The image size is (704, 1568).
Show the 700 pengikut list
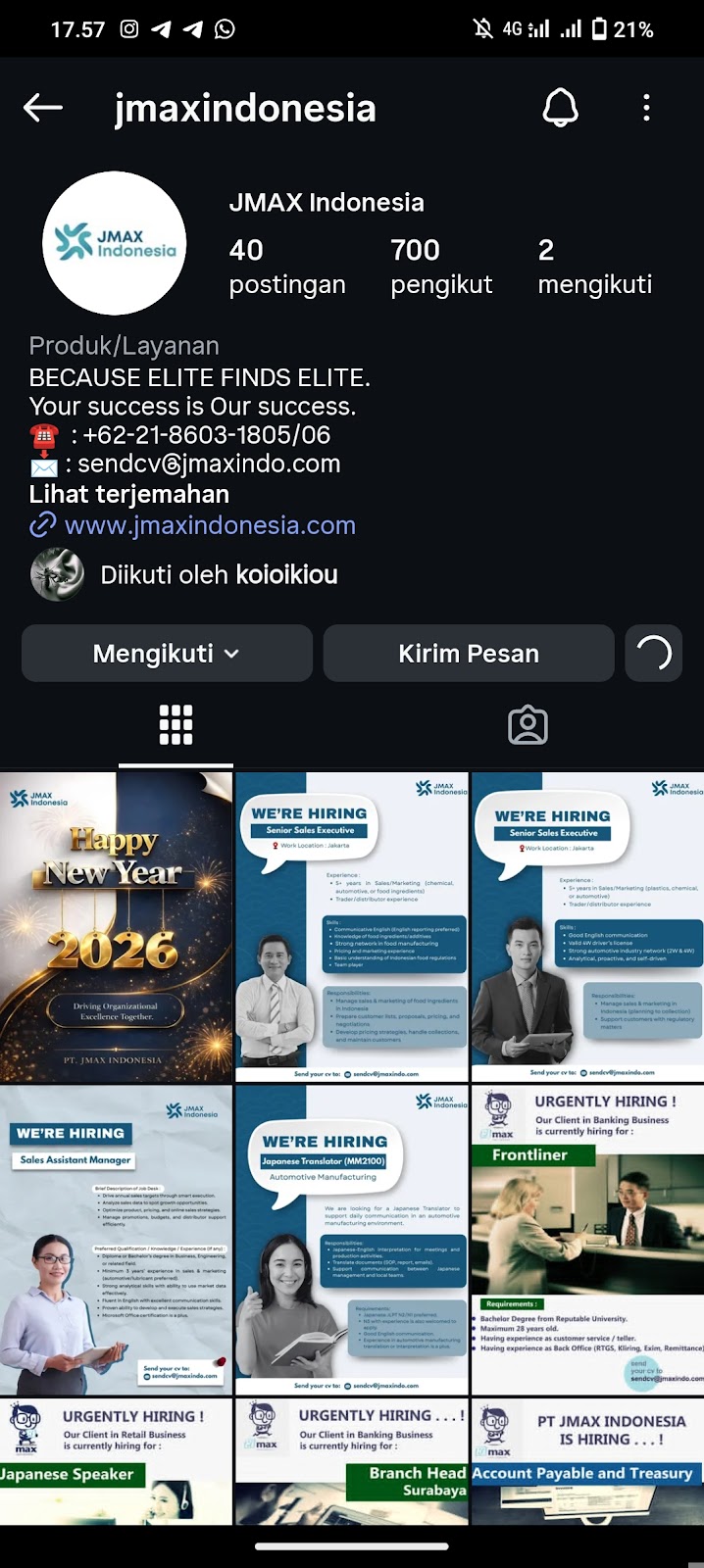441,267
